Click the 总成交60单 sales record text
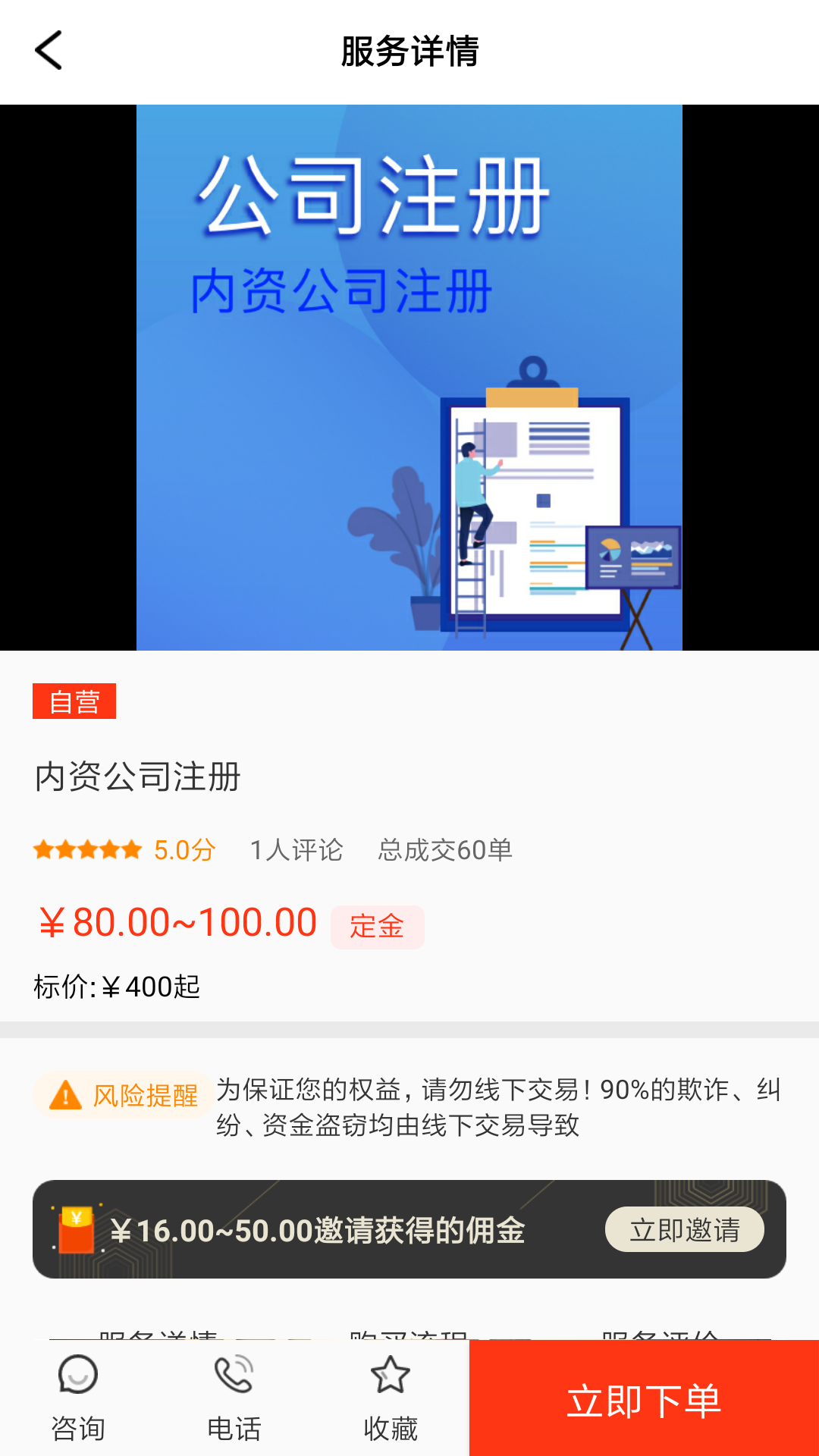This screenshot has height=1456, width=819. click(445, 849)
